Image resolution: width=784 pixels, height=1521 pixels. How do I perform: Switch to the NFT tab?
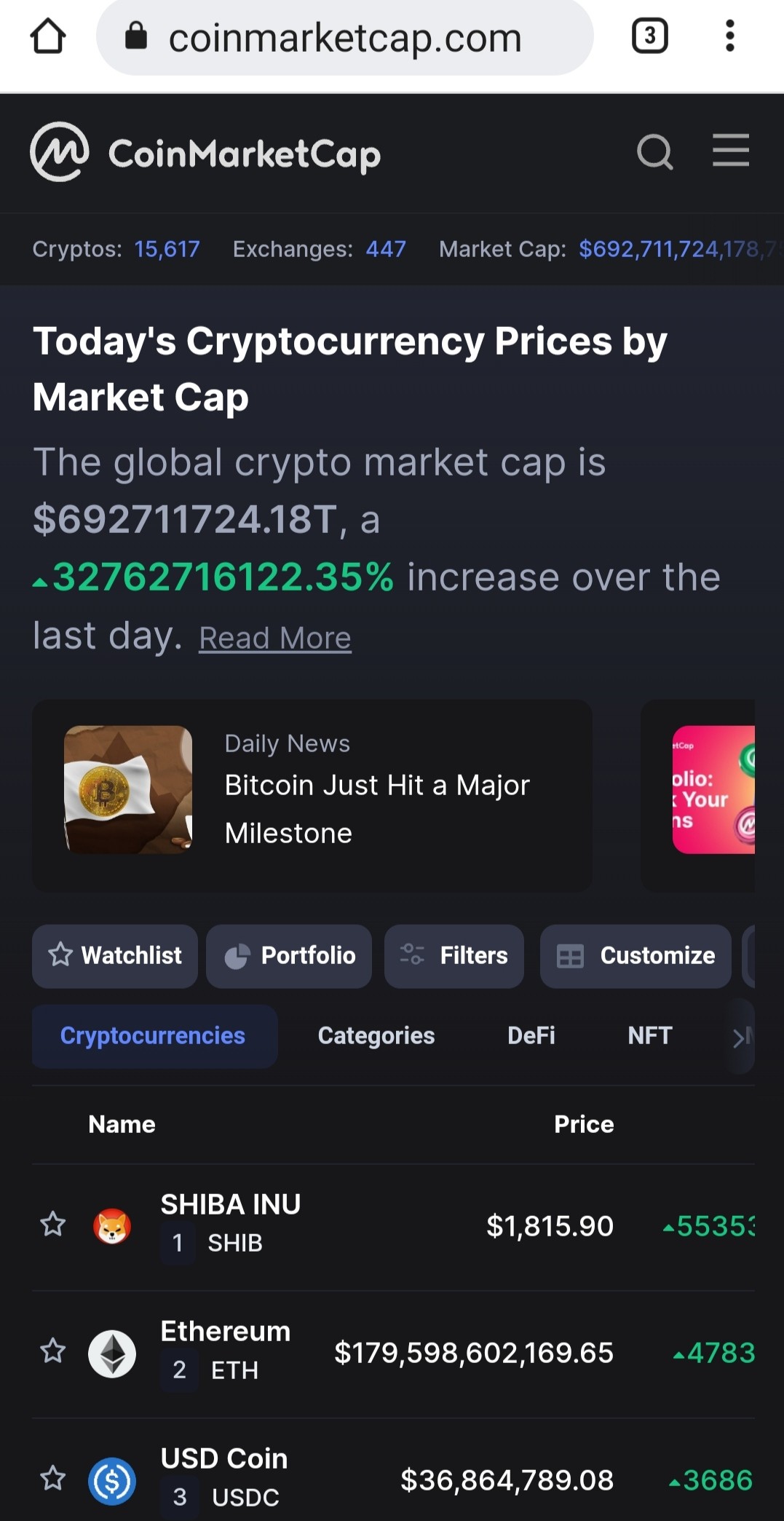(x=649, y=1036)
